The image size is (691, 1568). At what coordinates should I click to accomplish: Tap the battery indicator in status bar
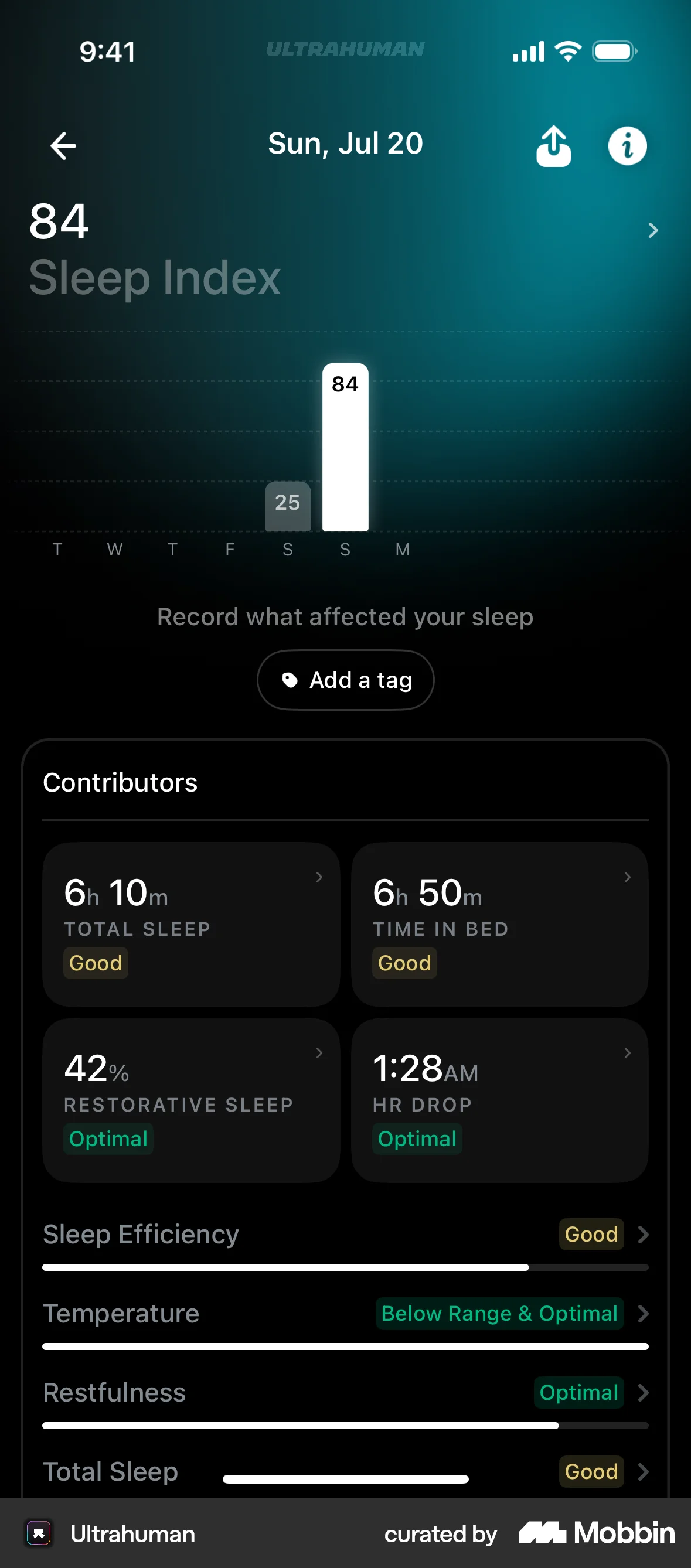click(614, 51)
